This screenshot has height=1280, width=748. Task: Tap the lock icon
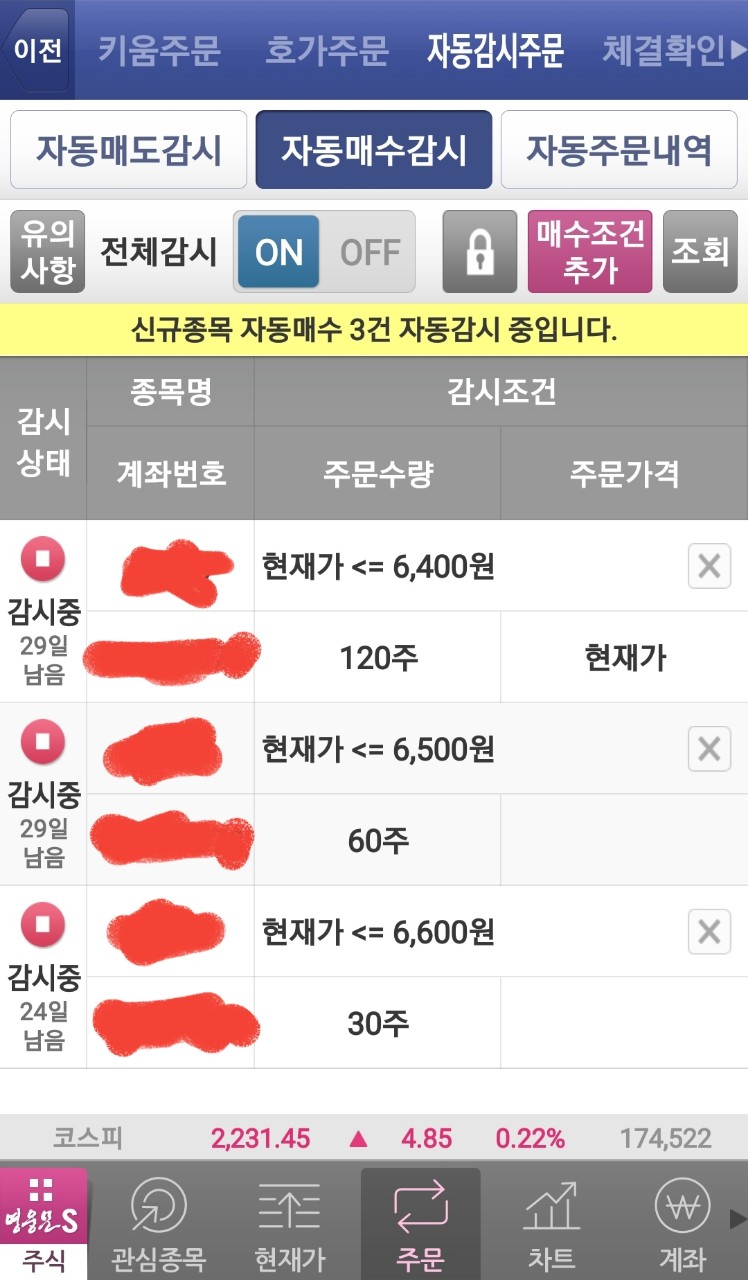(480, 252)
